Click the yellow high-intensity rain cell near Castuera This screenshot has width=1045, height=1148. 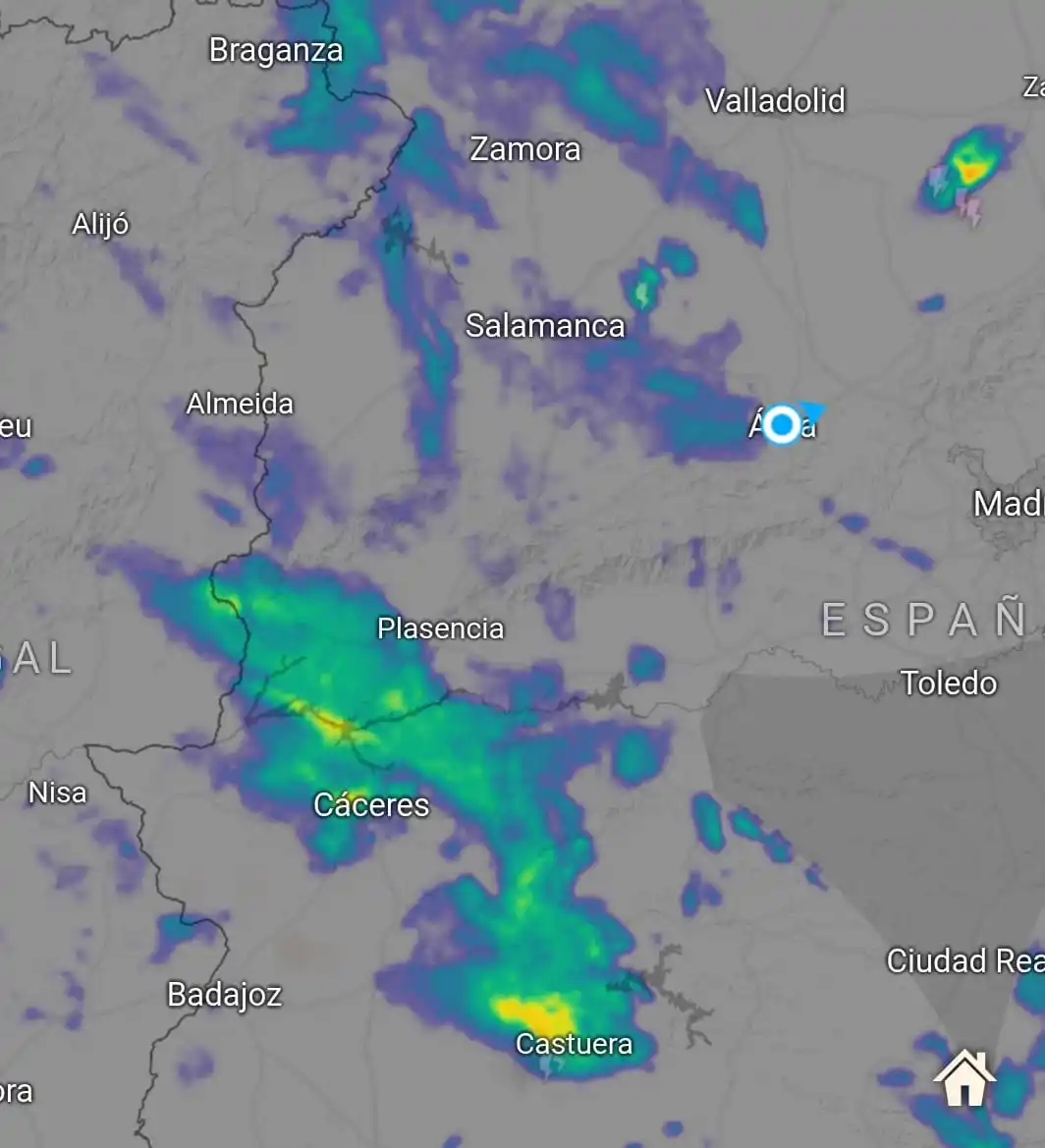pos(528,1010)
